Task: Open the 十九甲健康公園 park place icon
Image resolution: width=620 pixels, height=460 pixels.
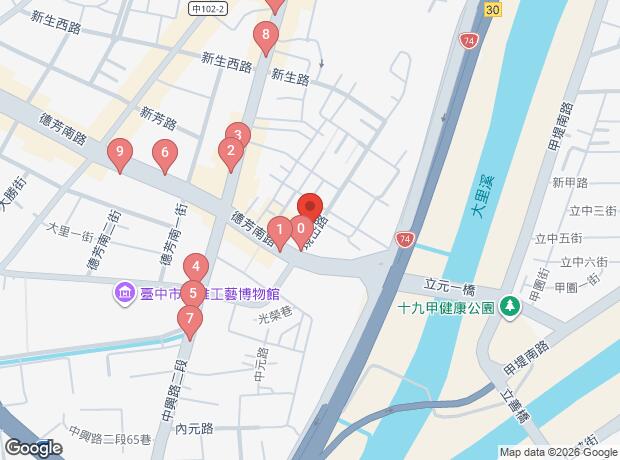Action: point(510,305)
